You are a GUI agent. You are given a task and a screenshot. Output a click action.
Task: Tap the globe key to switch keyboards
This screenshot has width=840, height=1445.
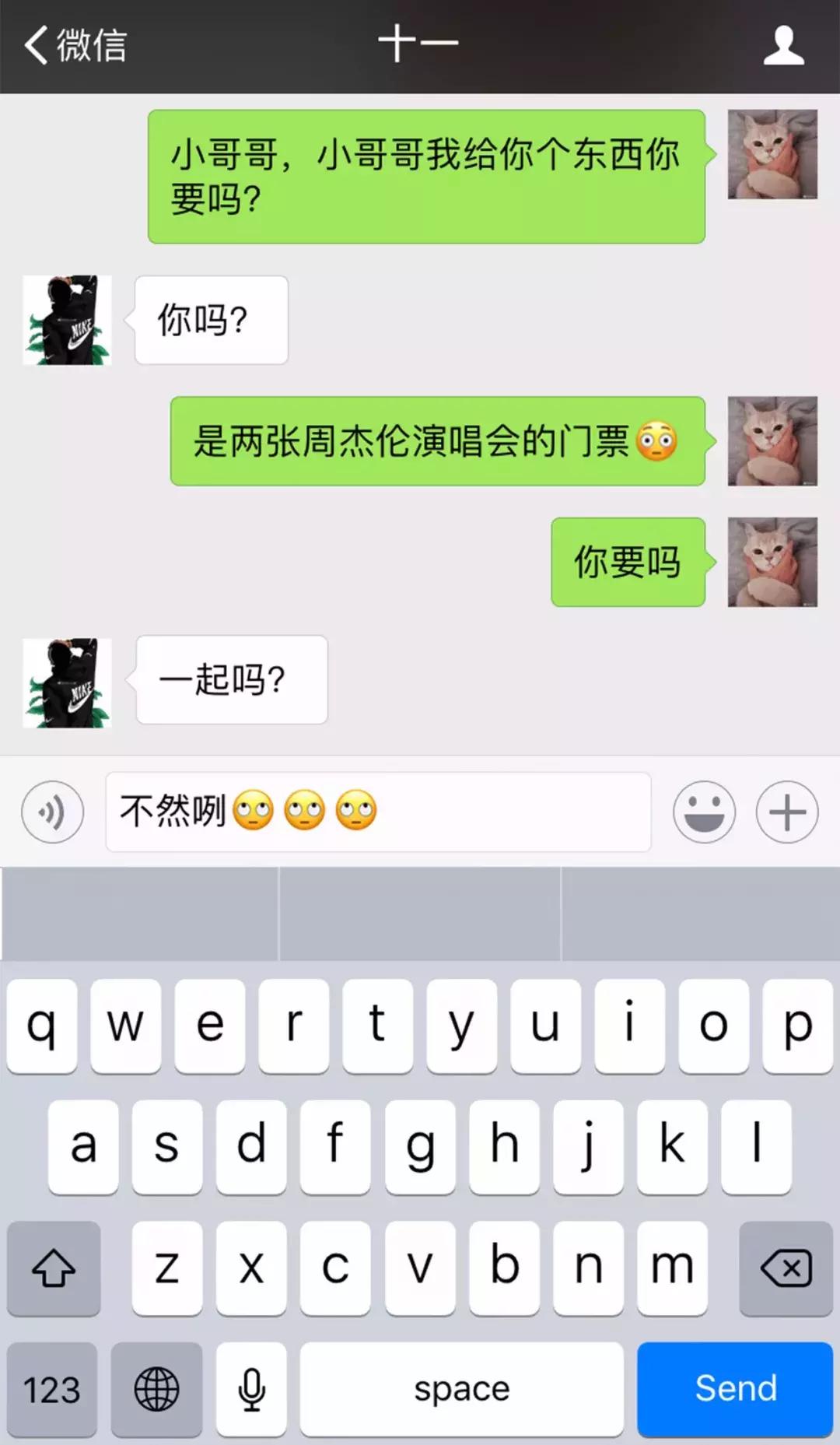coord(158,1389)
